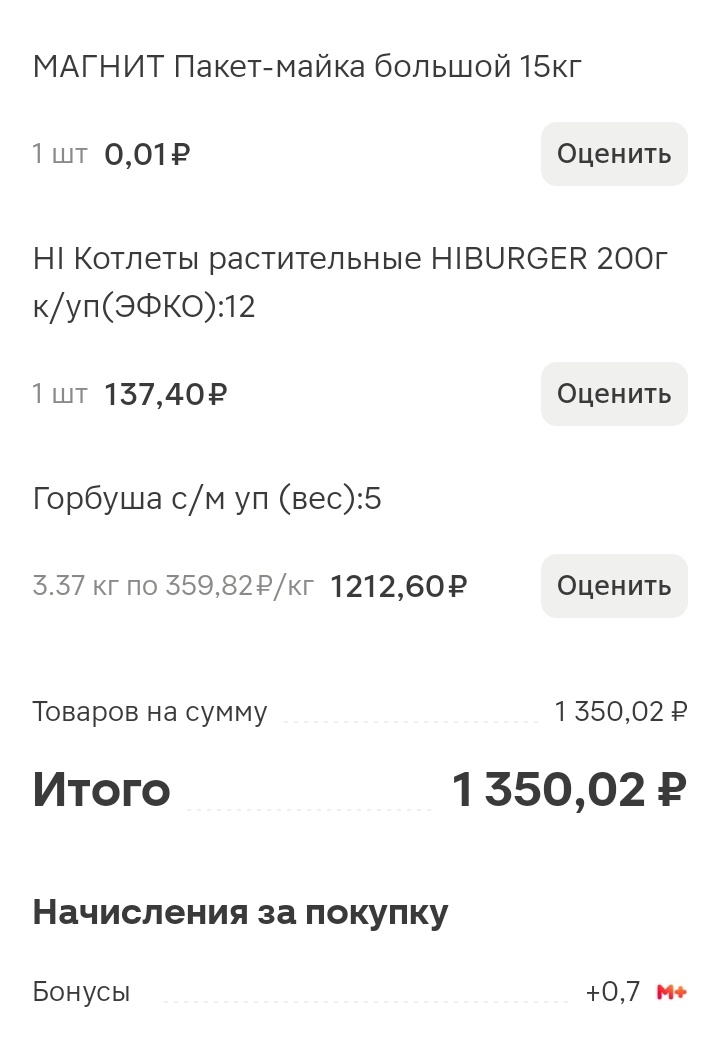The width and height of the screenshot is (720, 1060).
Task: Click the weight info 3.37 кг по 359,82₽/кг
Action: click(175, 585)
